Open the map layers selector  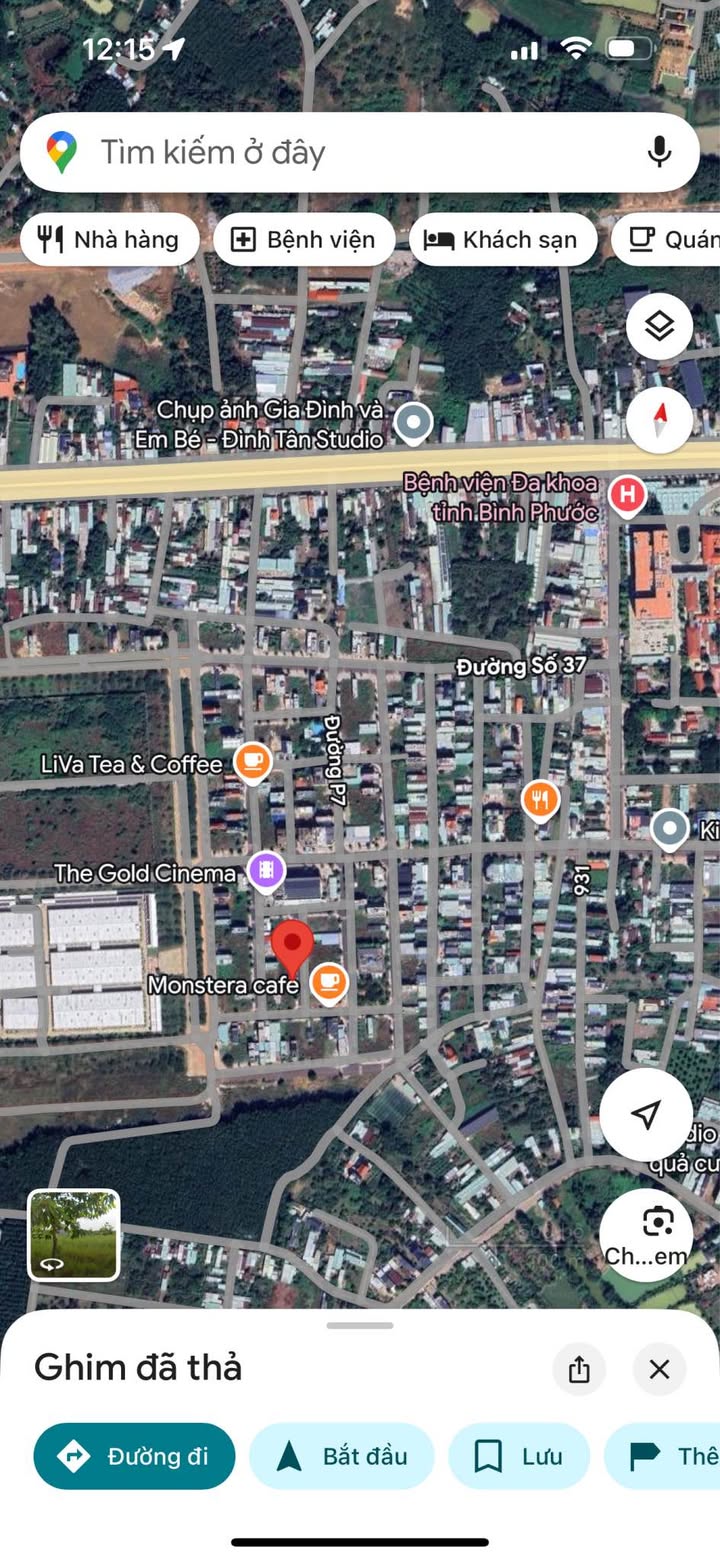[659, 326]
